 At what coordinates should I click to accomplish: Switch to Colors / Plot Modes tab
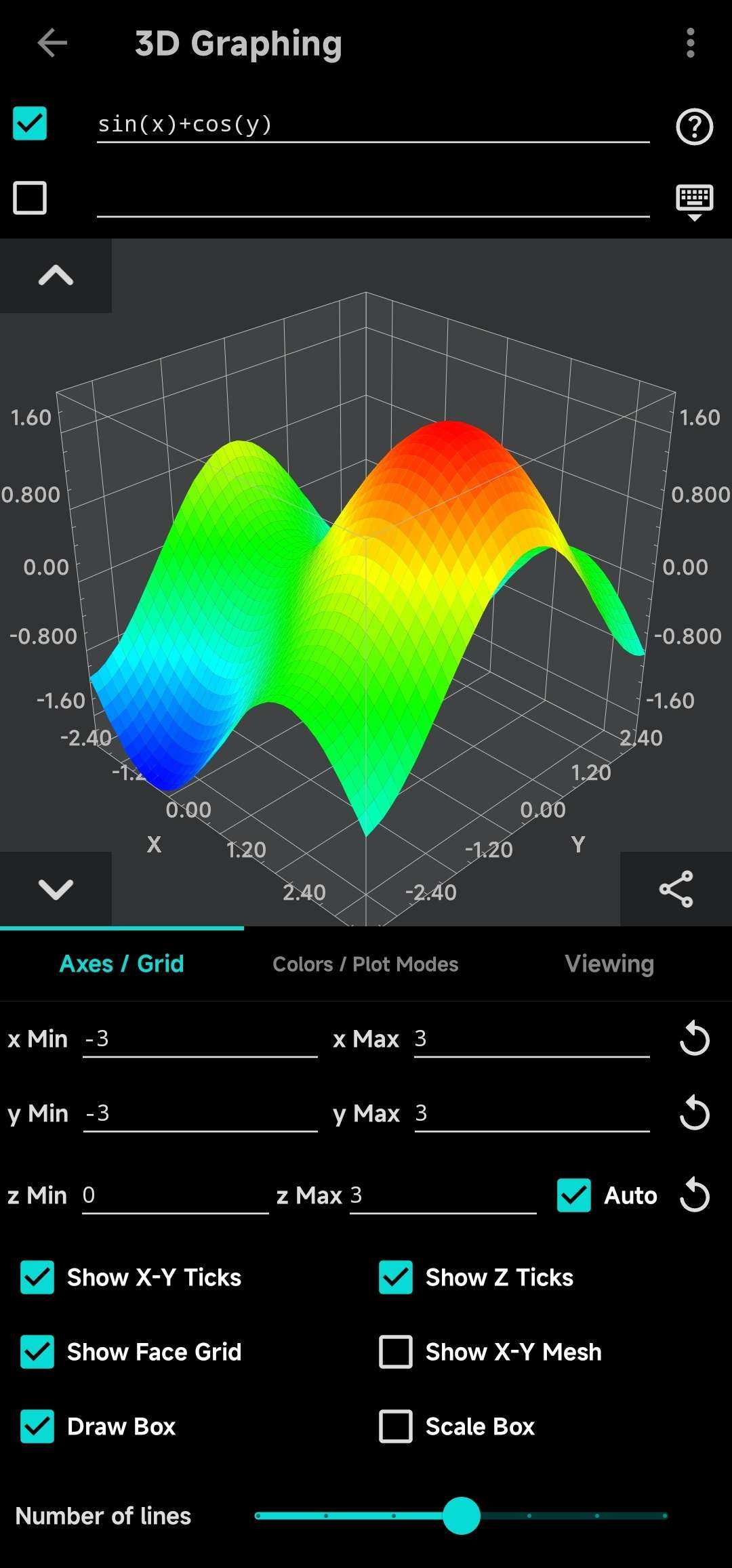click(365, 964)
